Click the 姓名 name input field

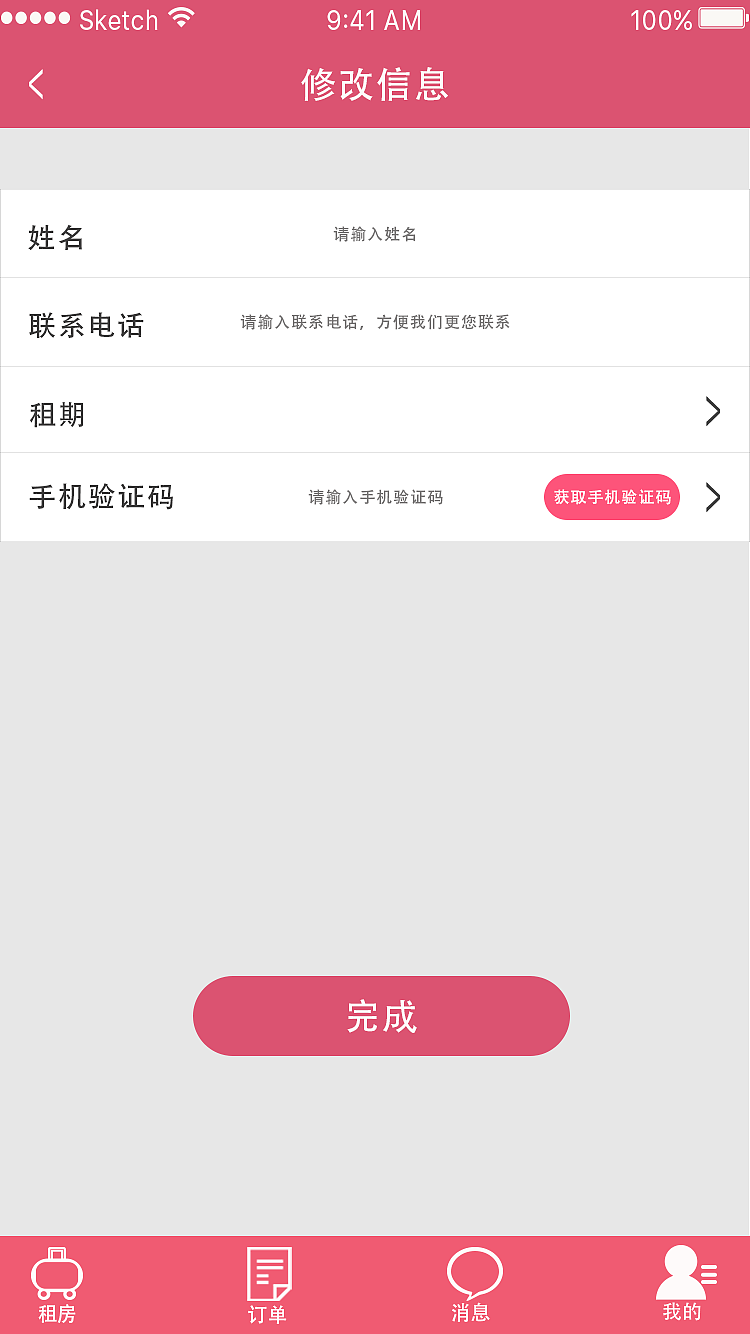[x=374, y=234]
